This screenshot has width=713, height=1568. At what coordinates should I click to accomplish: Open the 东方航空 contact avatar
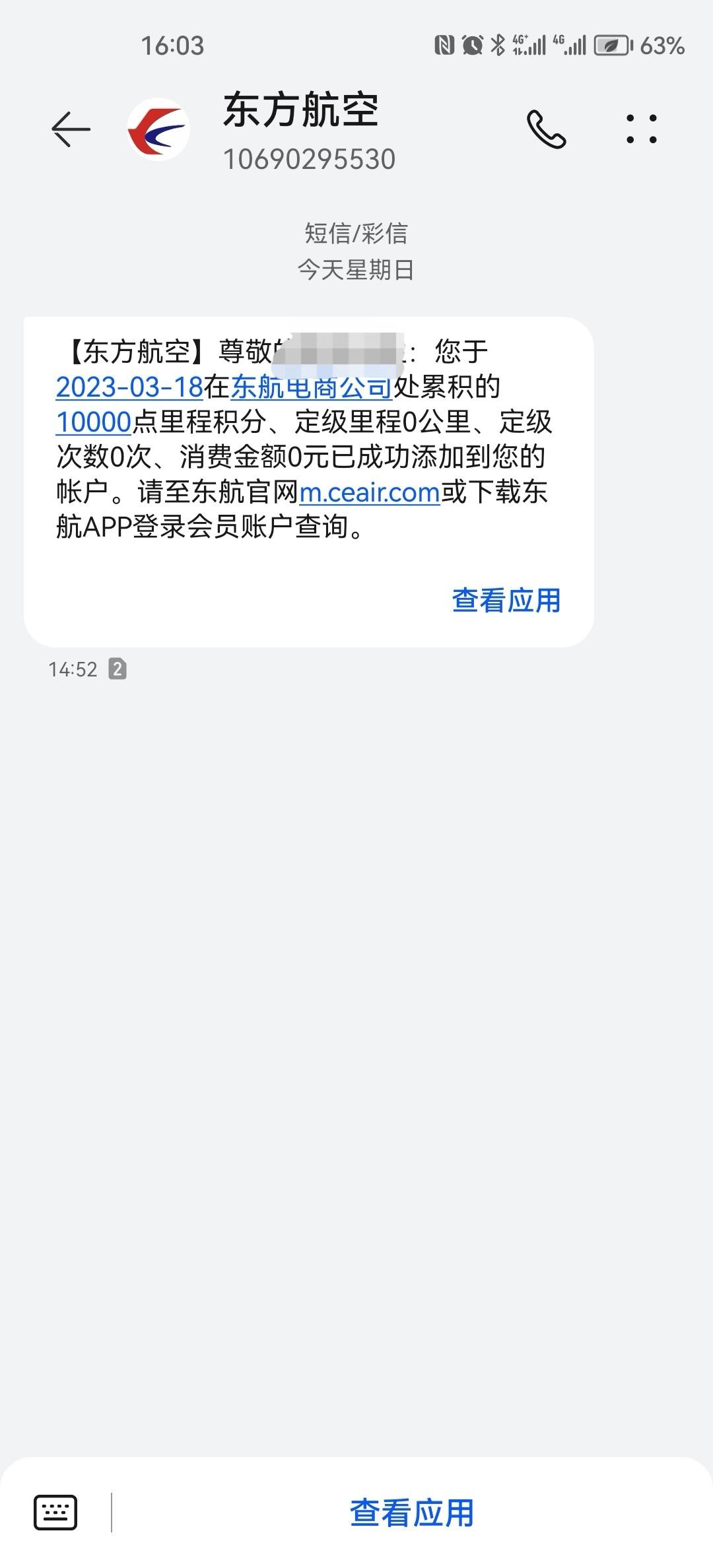coord(158,129)
